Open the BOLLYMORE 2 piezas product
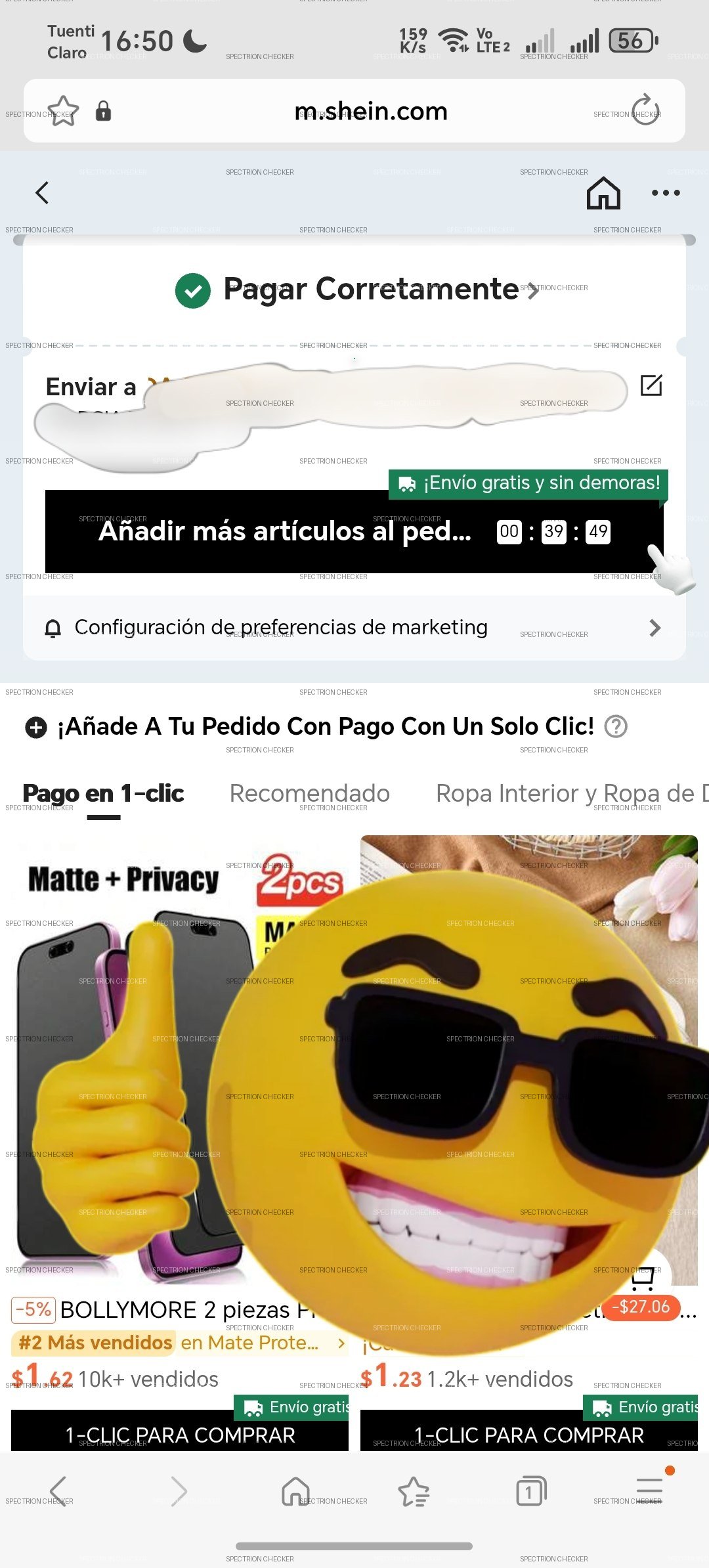The image size is (709, 1568). [x=184, y=1310]
